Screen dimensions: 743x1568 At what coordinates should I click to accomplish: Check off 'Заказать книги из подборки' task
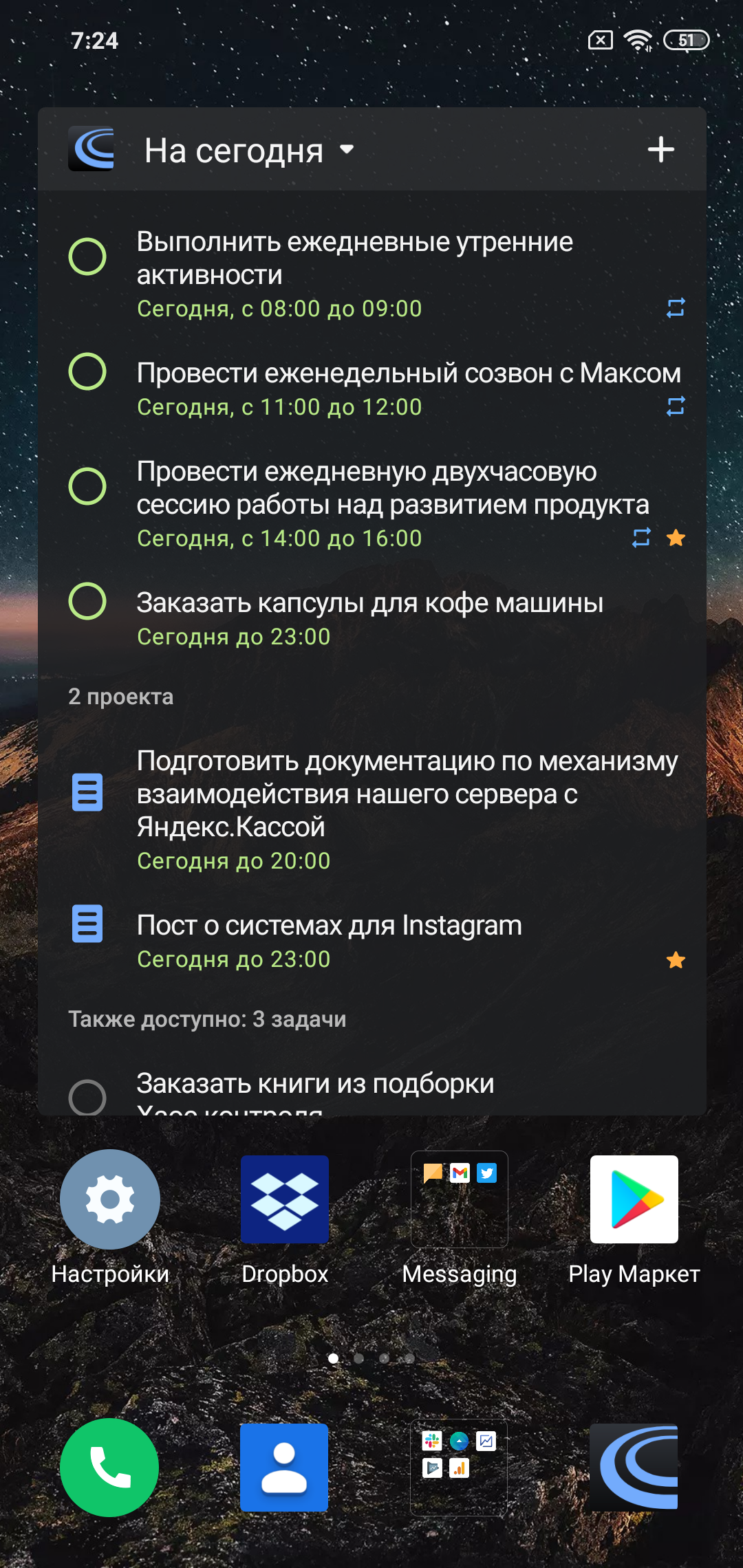(87, 1097)
